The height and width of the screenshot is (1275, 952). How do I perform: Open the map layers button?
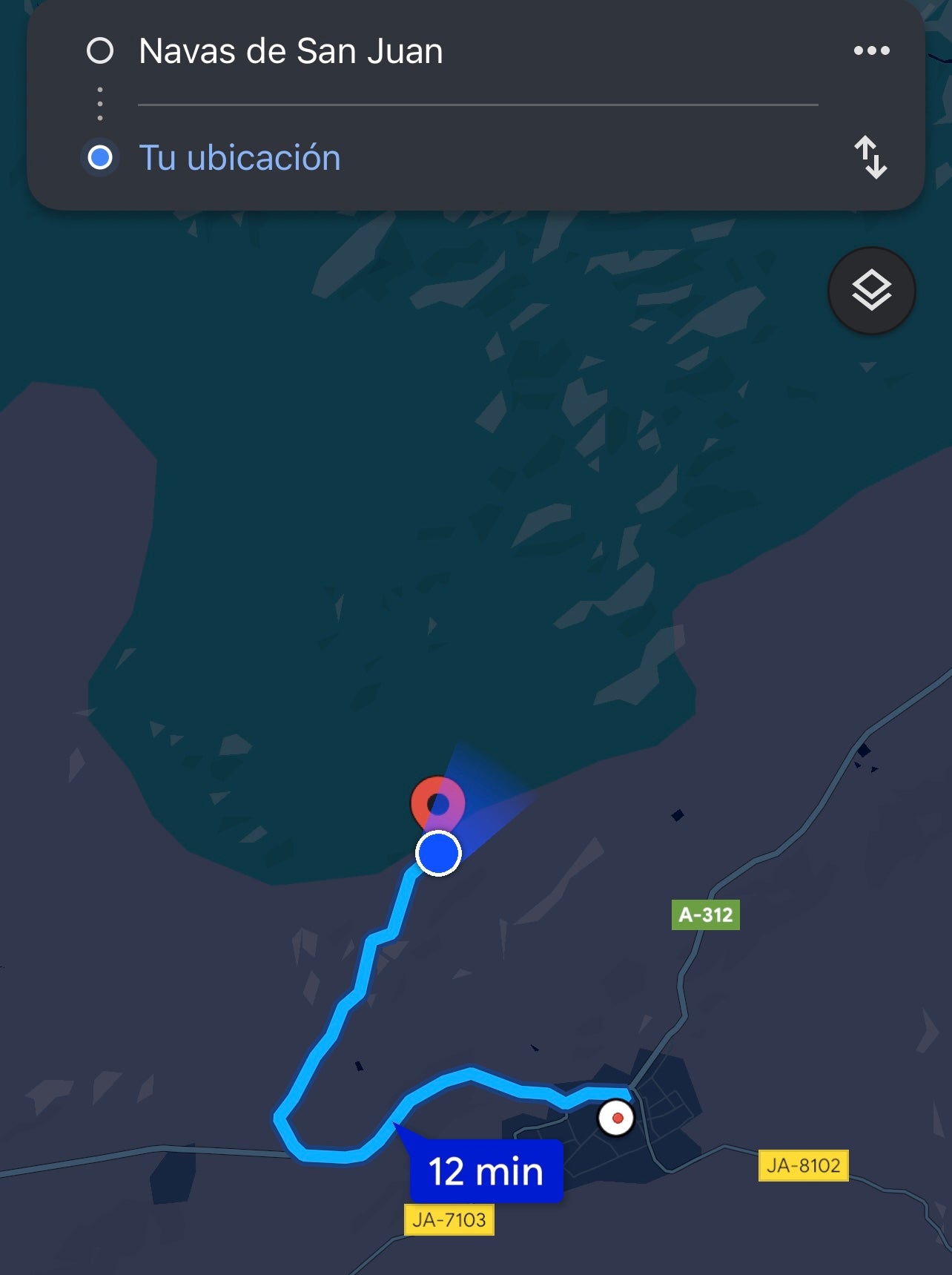[x=871, y=291]
